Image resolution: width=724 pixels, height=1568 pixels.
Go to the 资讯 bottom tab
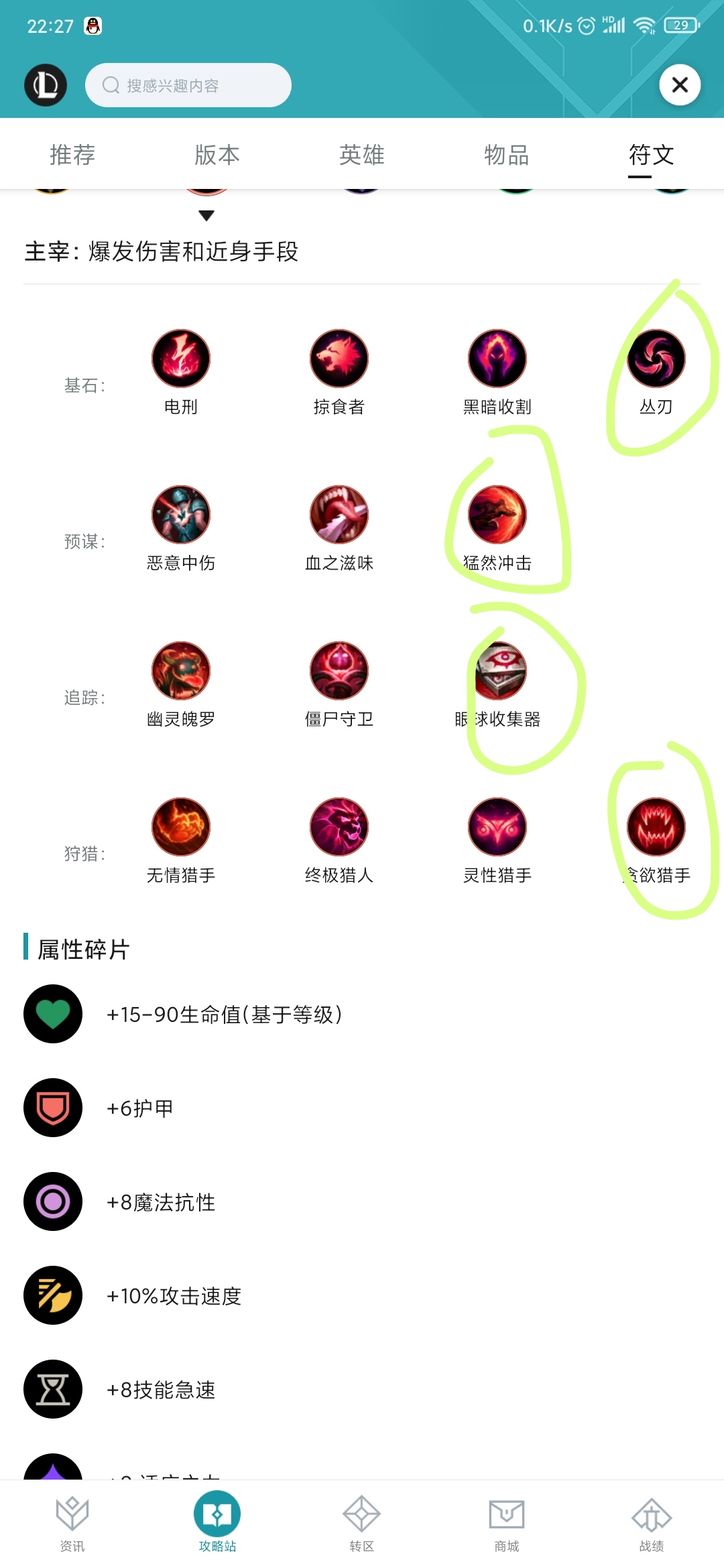click(x=72, y=1522)
